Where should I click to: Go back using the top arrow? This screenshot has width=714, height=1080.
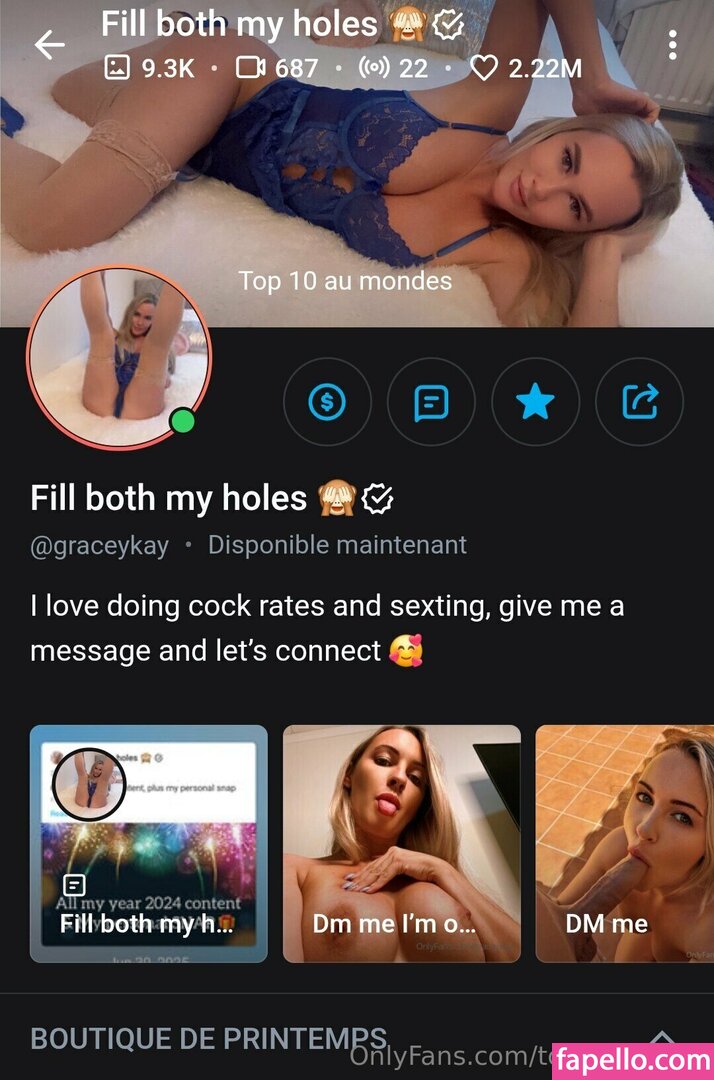tap(49, 45)
